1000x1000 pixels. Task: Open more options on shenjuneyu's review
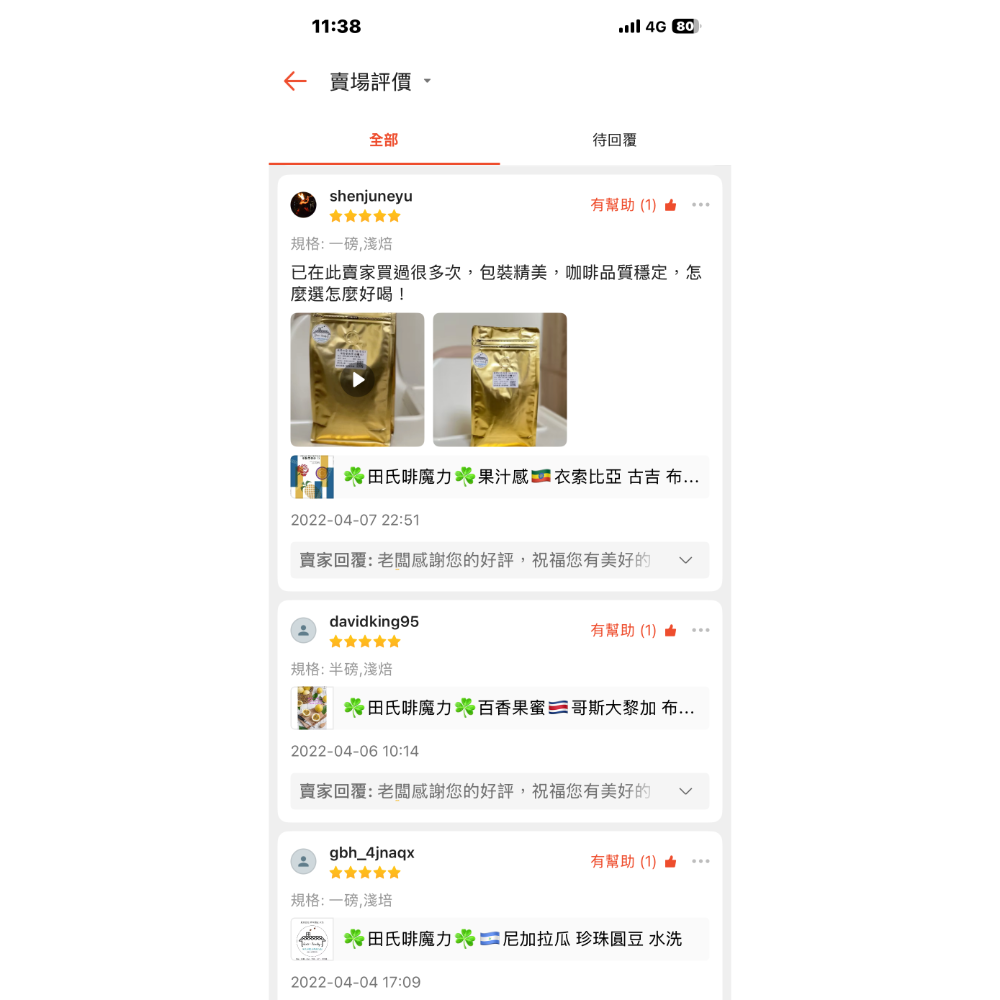701,205
